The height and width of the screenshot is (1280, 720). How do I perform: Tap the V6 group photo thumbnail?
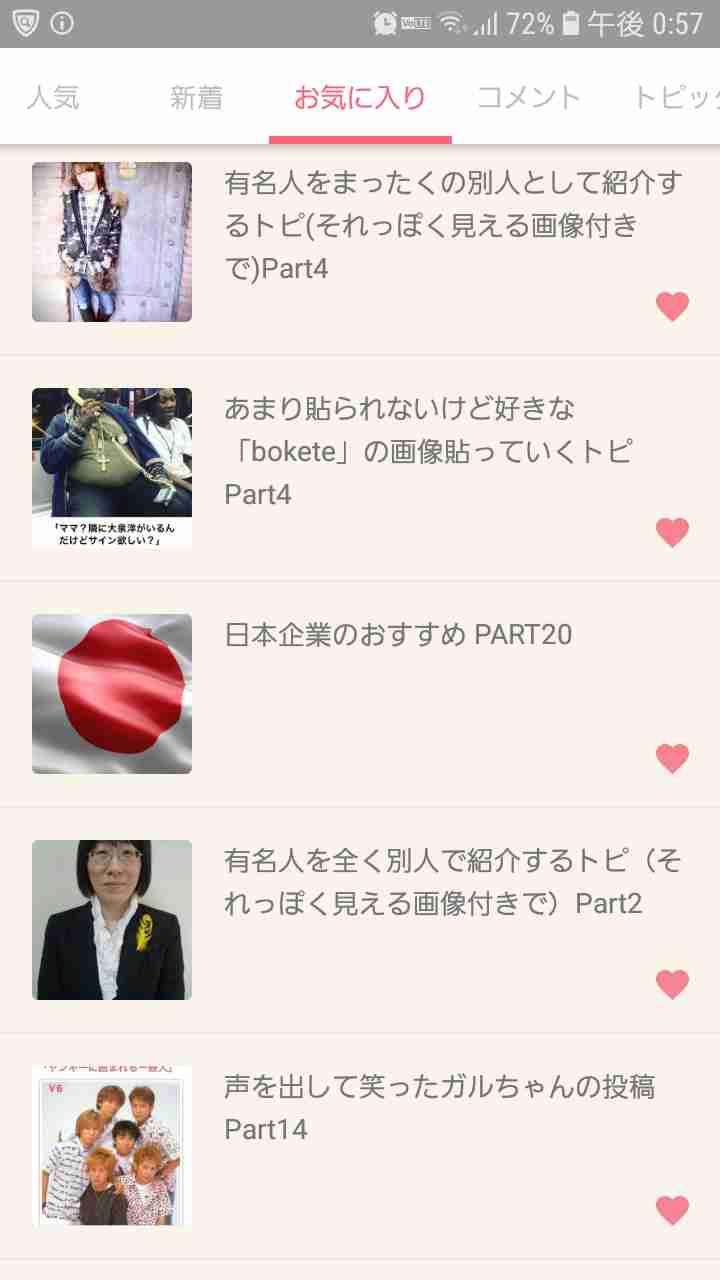pyautogui.click(x=111, y=1145)
